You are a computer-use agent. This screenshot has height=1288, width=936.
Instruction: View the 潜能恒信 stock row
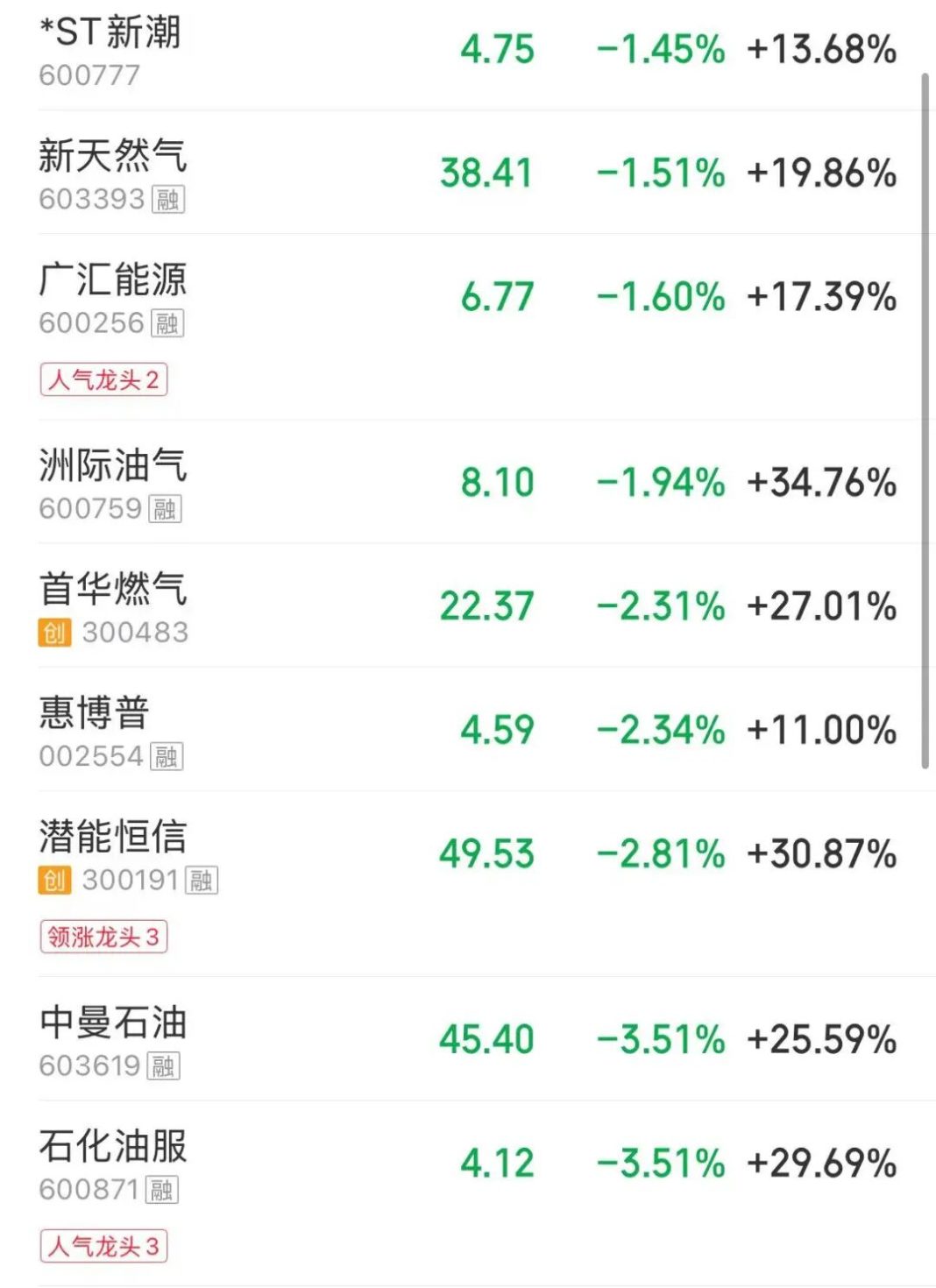(113, 838)
